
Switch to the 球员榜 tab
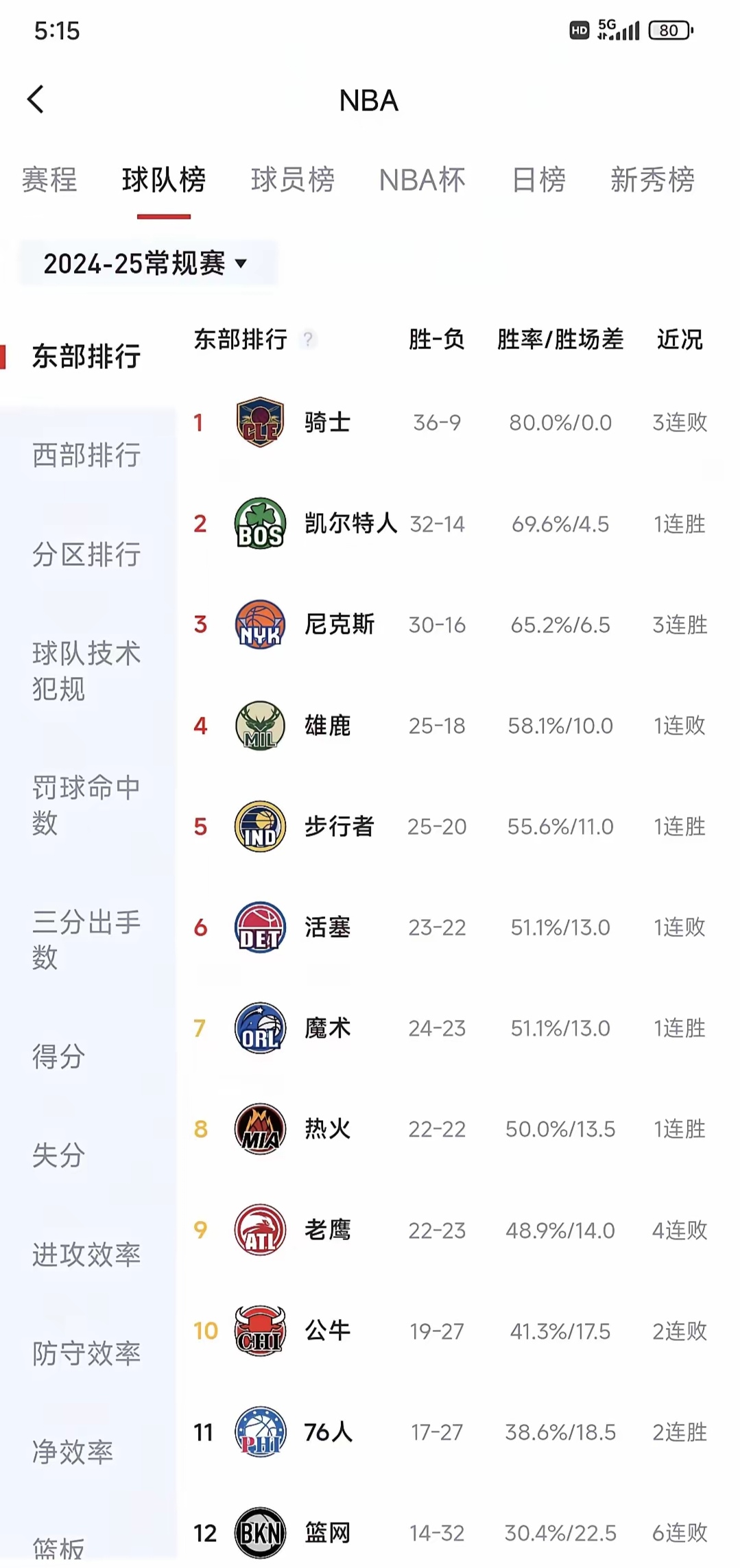point(293,180)
